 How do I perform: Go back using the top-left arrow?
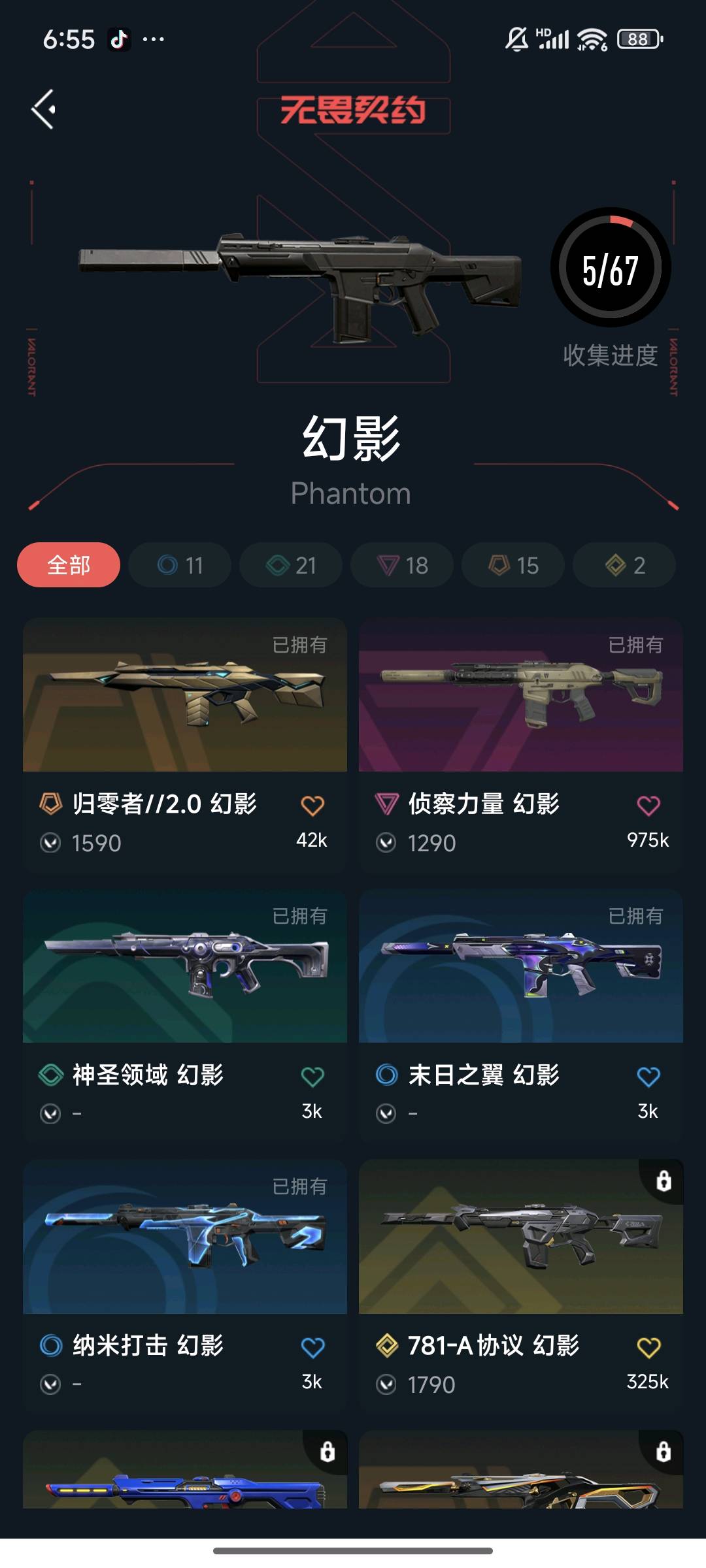(43, 109)
